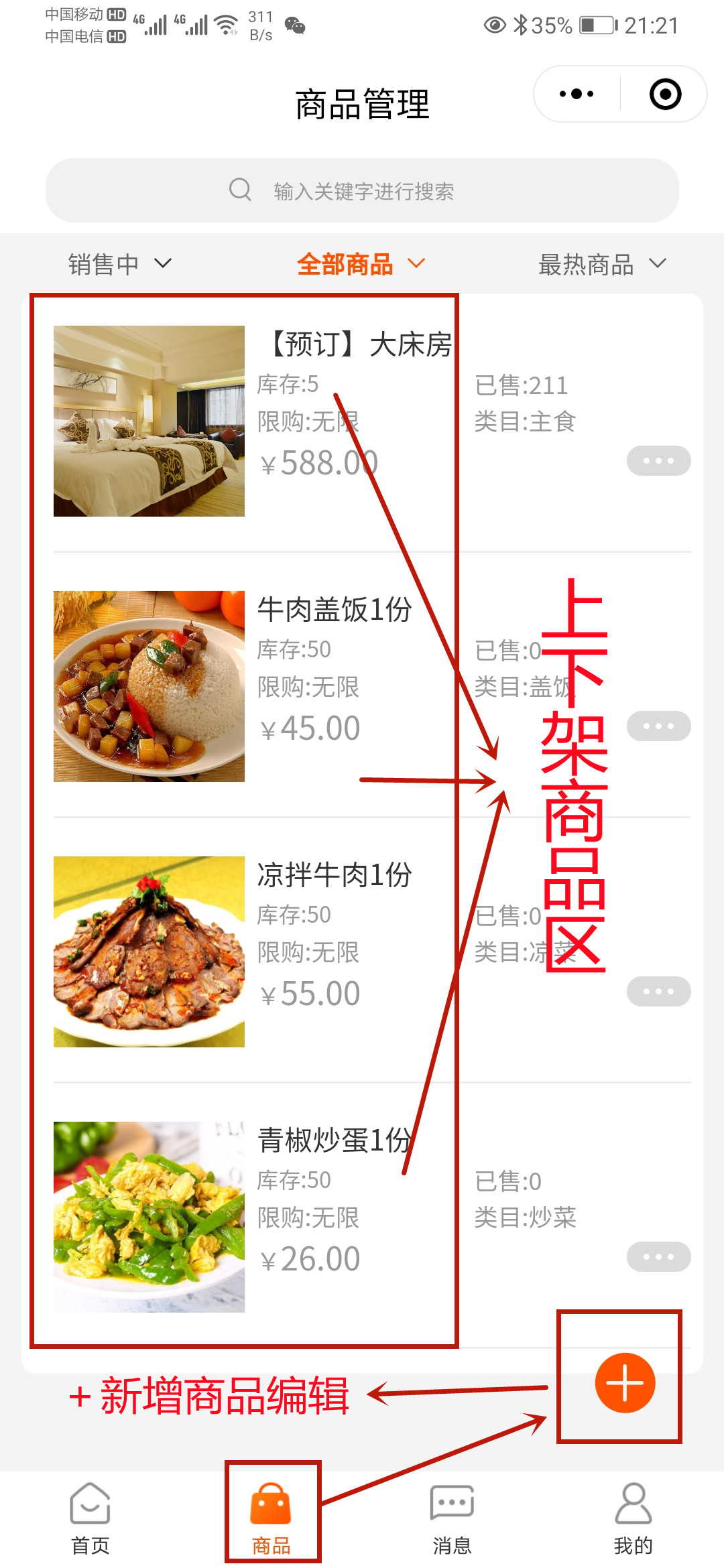The width and height of the screenshot is (724, 1568).
Task: Open the 凉拌牛肉1份 product
Action: tap(149, 952)
